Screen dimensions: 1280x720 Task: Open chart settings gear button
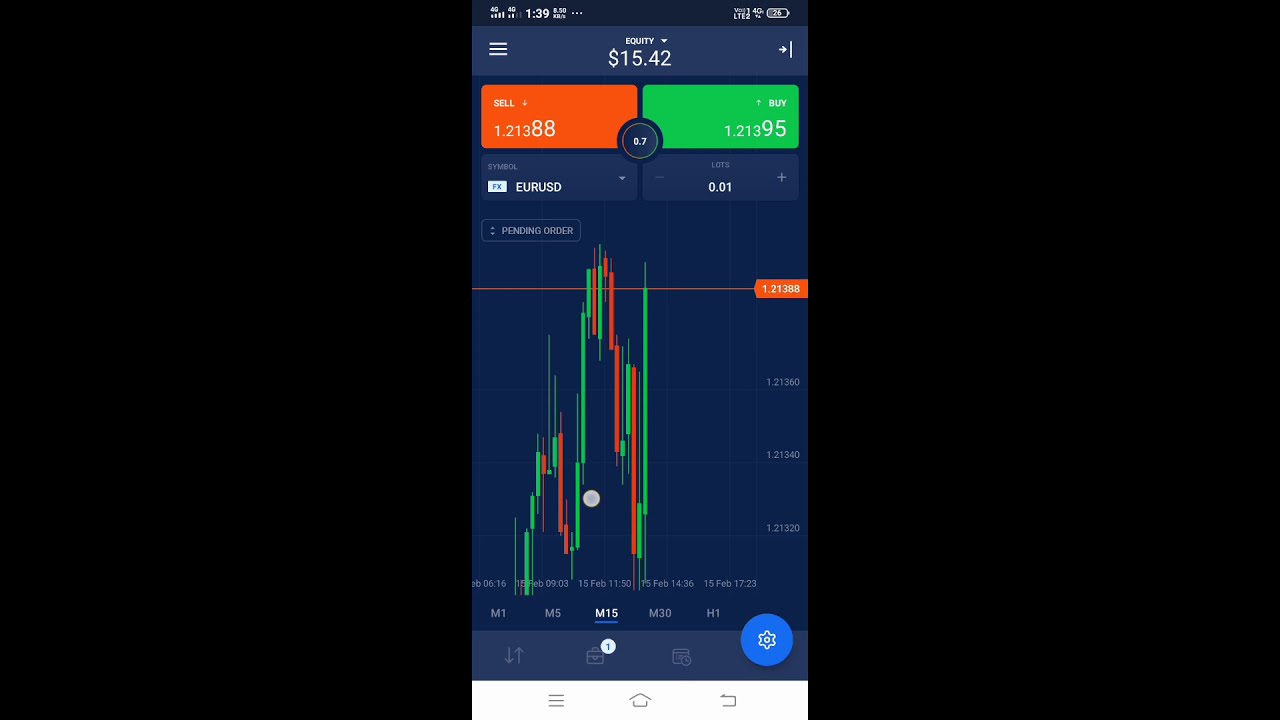pos(767,640)
